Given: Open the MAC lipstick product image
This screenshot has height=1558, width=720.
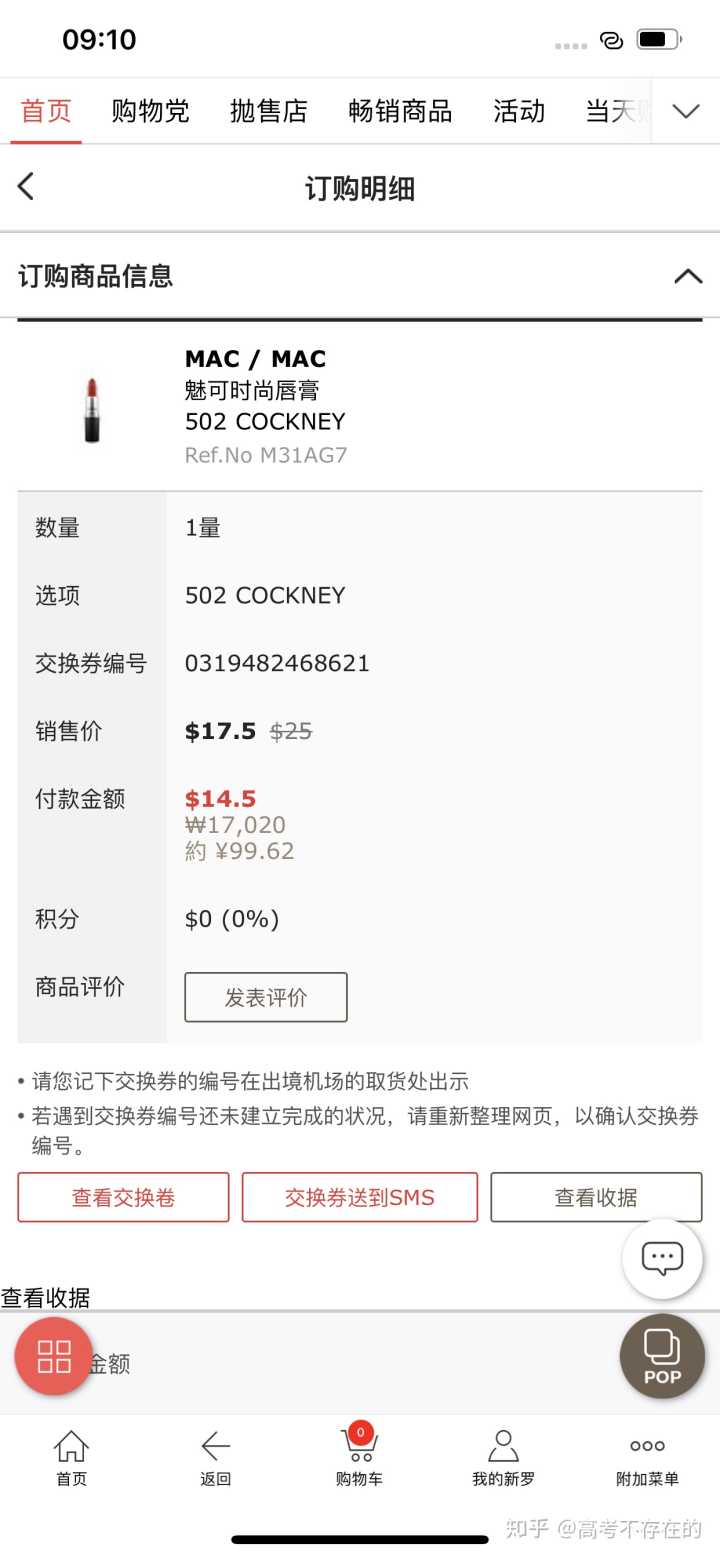Looking at the screenshot, I should pos(92,408).
